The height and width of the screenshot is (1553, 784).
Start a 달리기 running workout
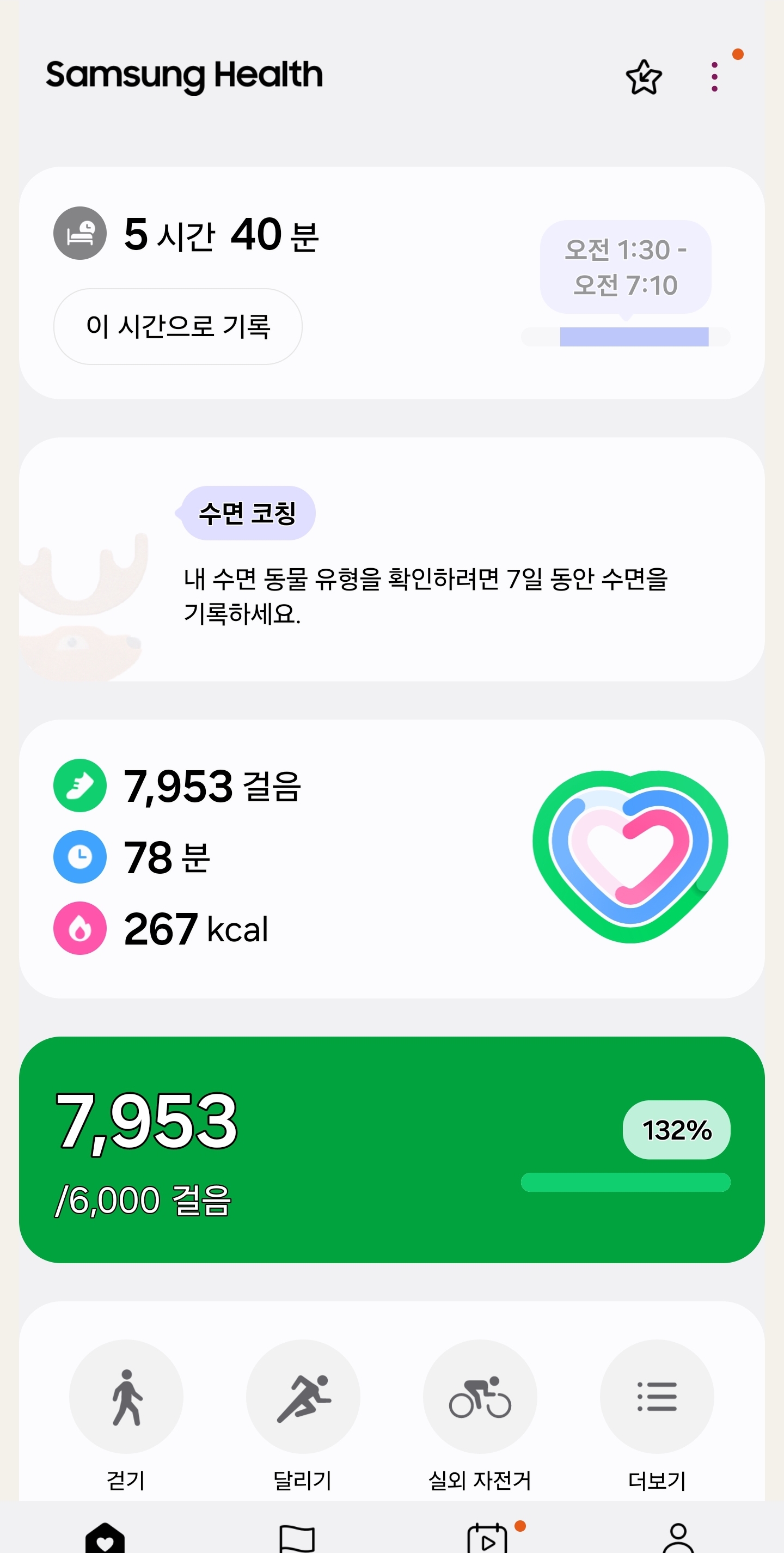(x=303, y=1396)
